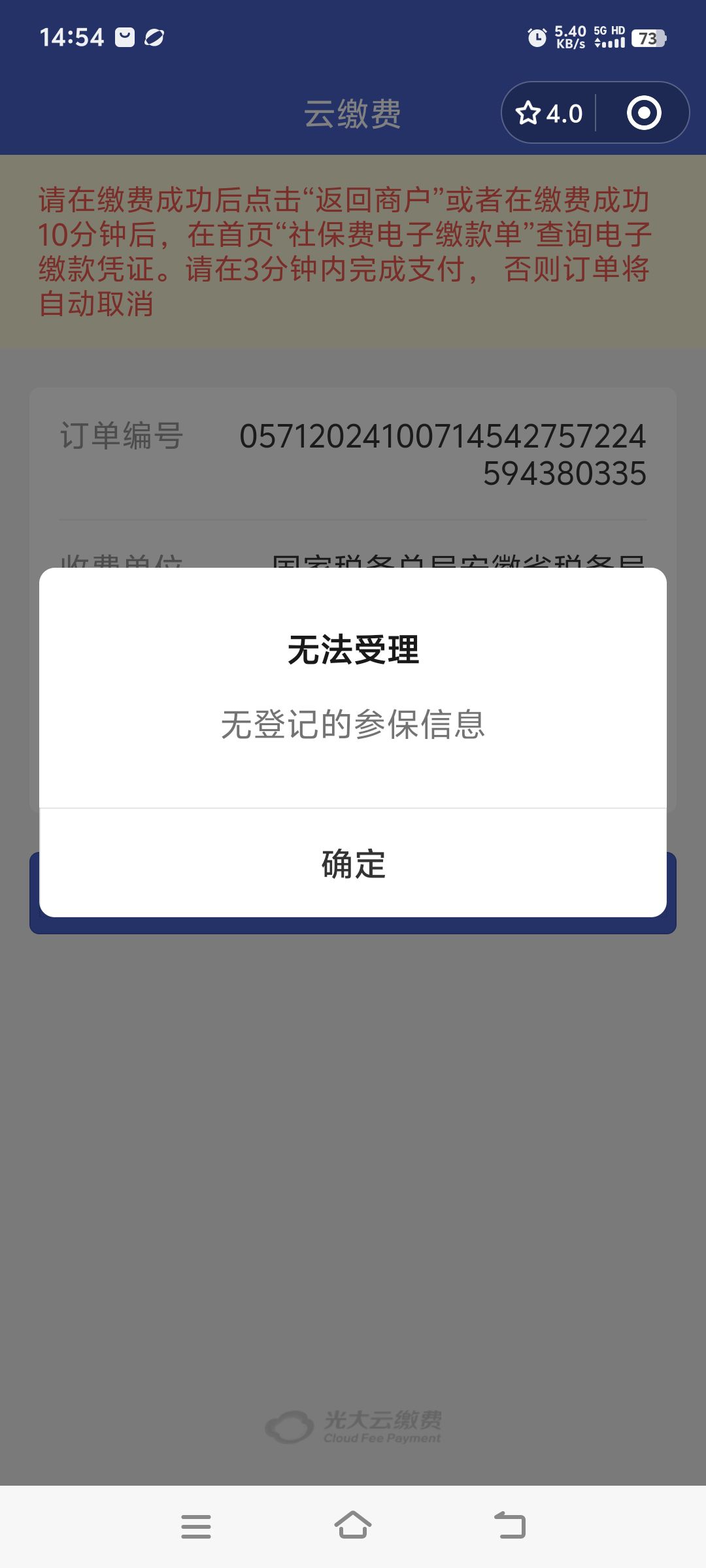Go back using system back button
Screen dimensions: 706x1568
pos(510,1526)
